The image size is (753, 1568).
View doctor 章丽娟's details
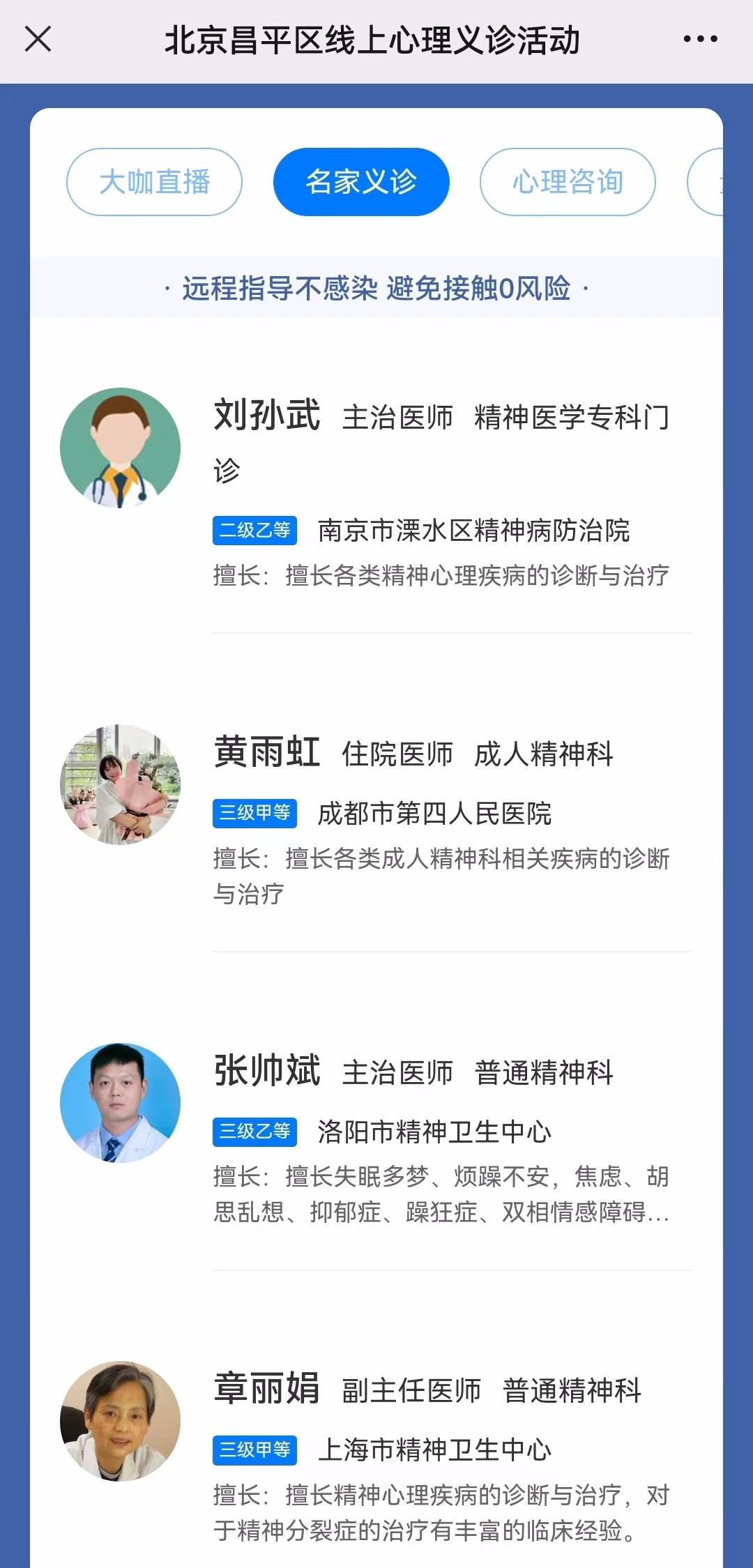[x=266, y=1390]
